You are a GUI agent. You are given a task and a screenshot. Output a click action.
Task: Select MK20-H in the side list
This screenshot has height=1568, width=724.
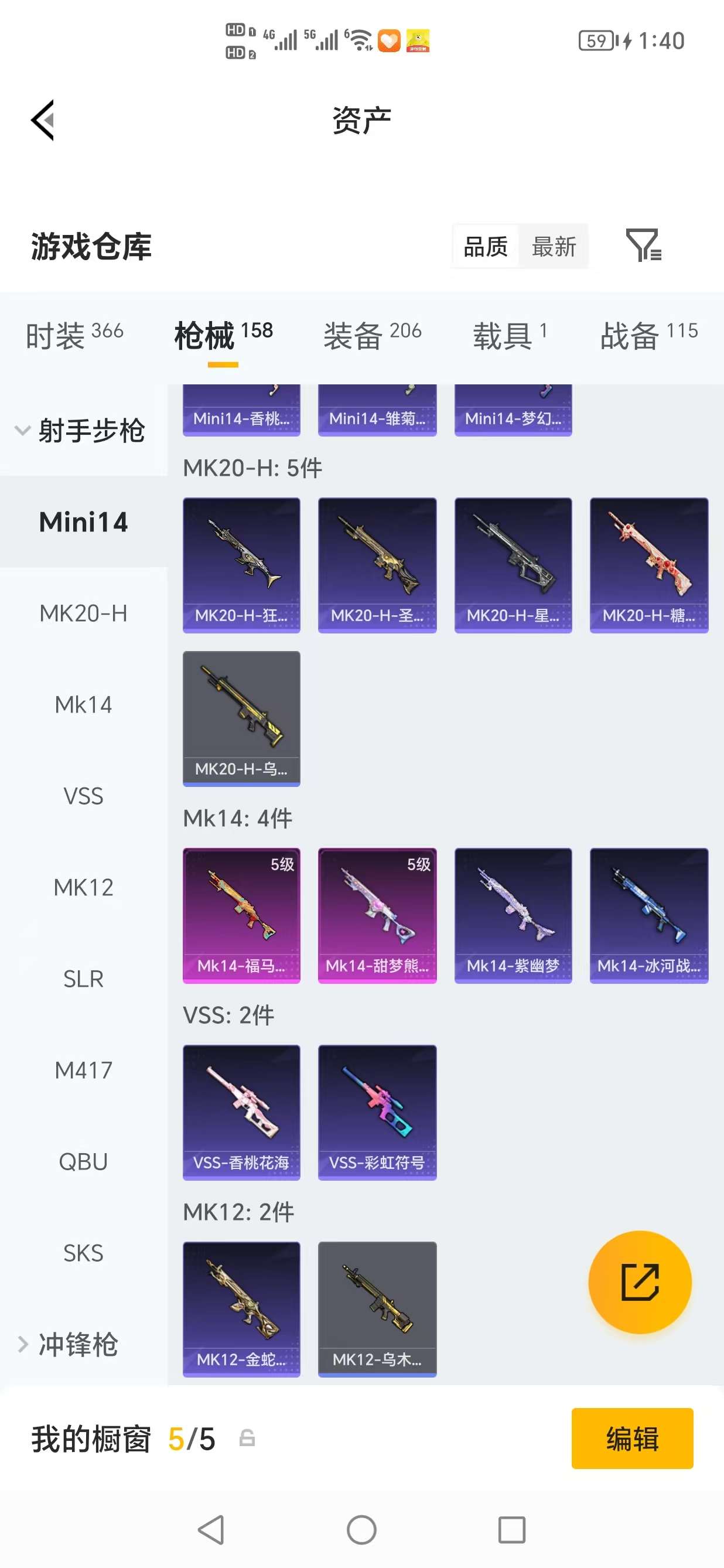click(x=83, y=613)
